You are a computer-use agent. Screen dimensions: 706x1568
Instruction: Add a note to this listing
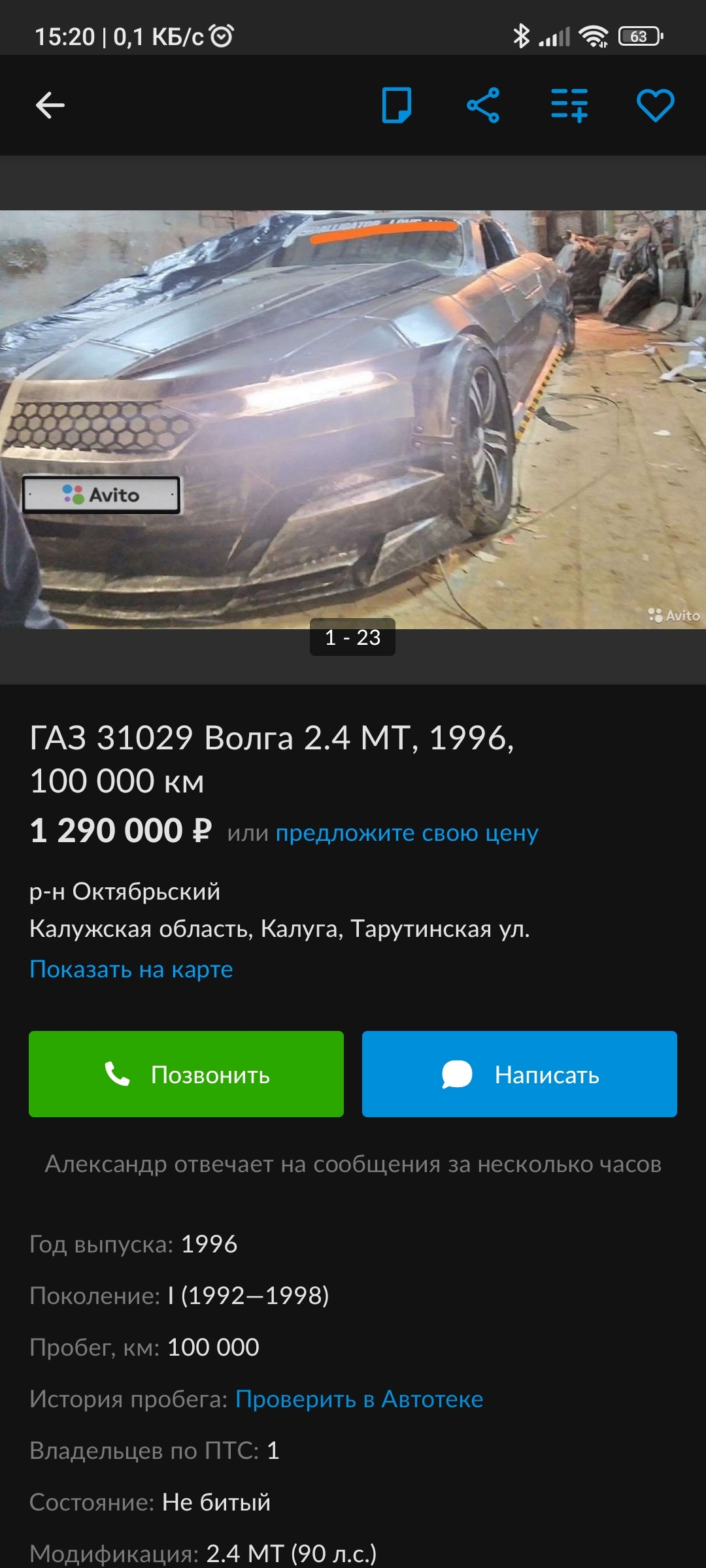click(396, 105)
